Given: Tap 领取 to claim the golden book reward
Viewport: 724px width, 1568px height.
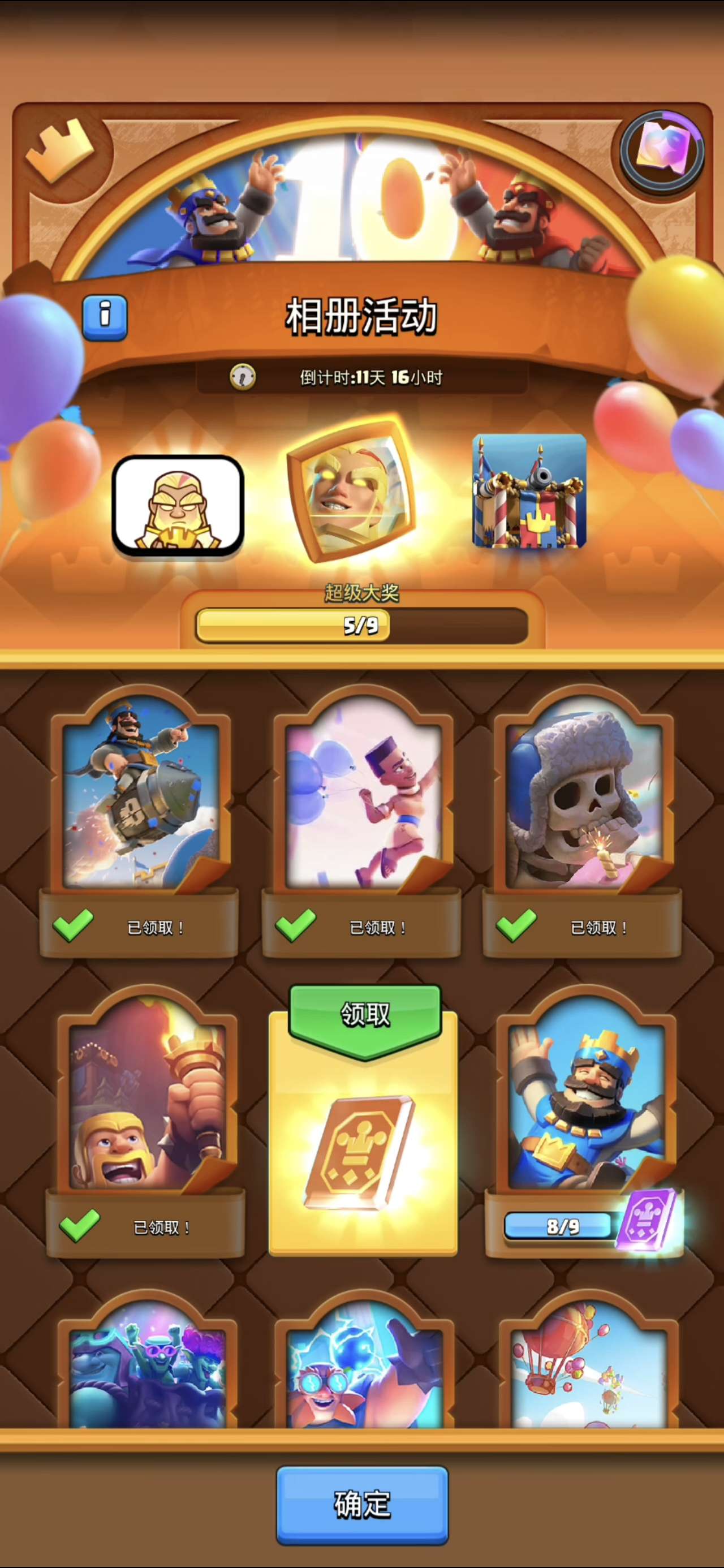Looking at the screenshot, I should pyautogui.click(x=364, y=1015).
